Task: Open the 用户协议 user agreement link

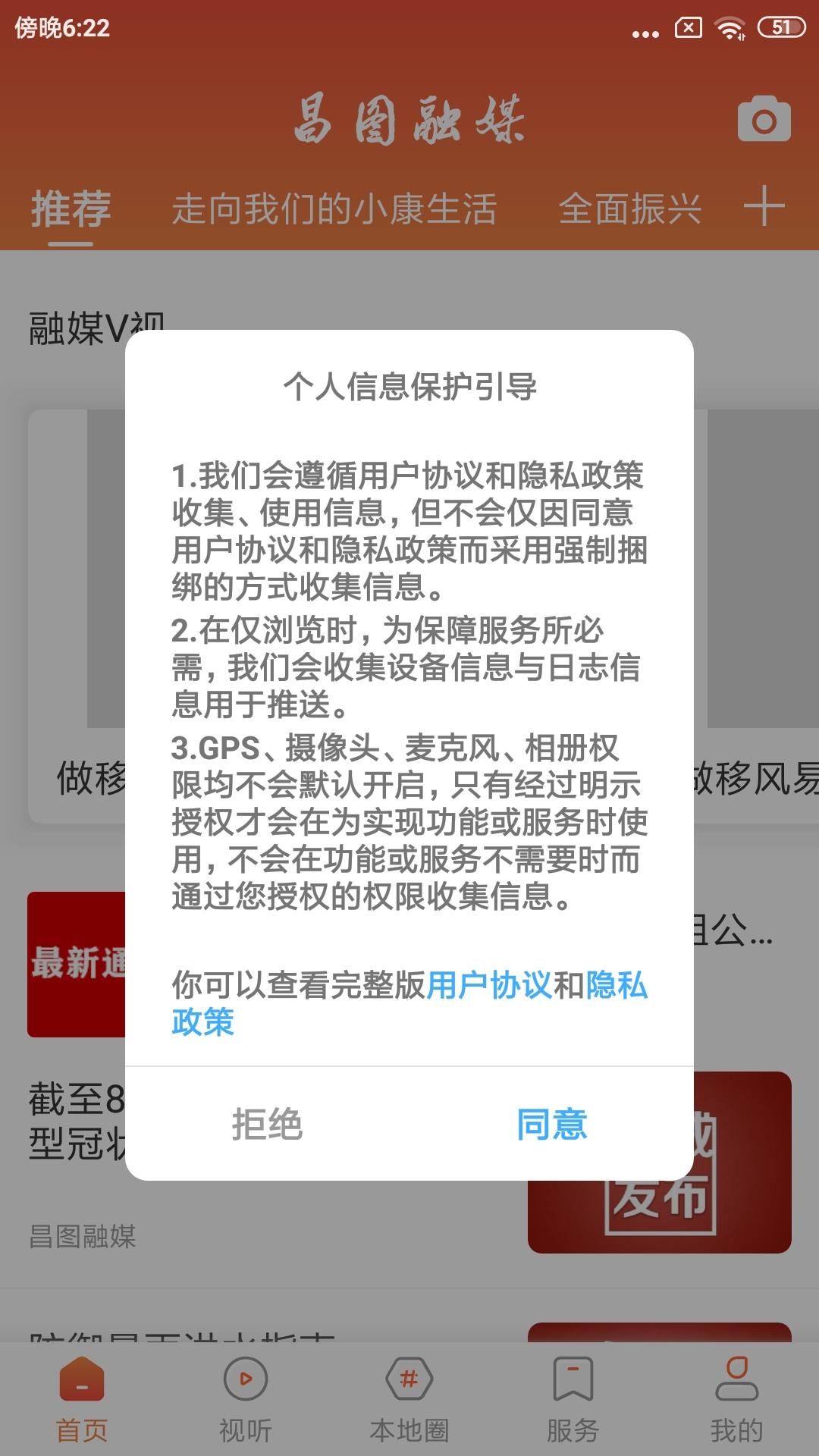Action: [490, 982]
